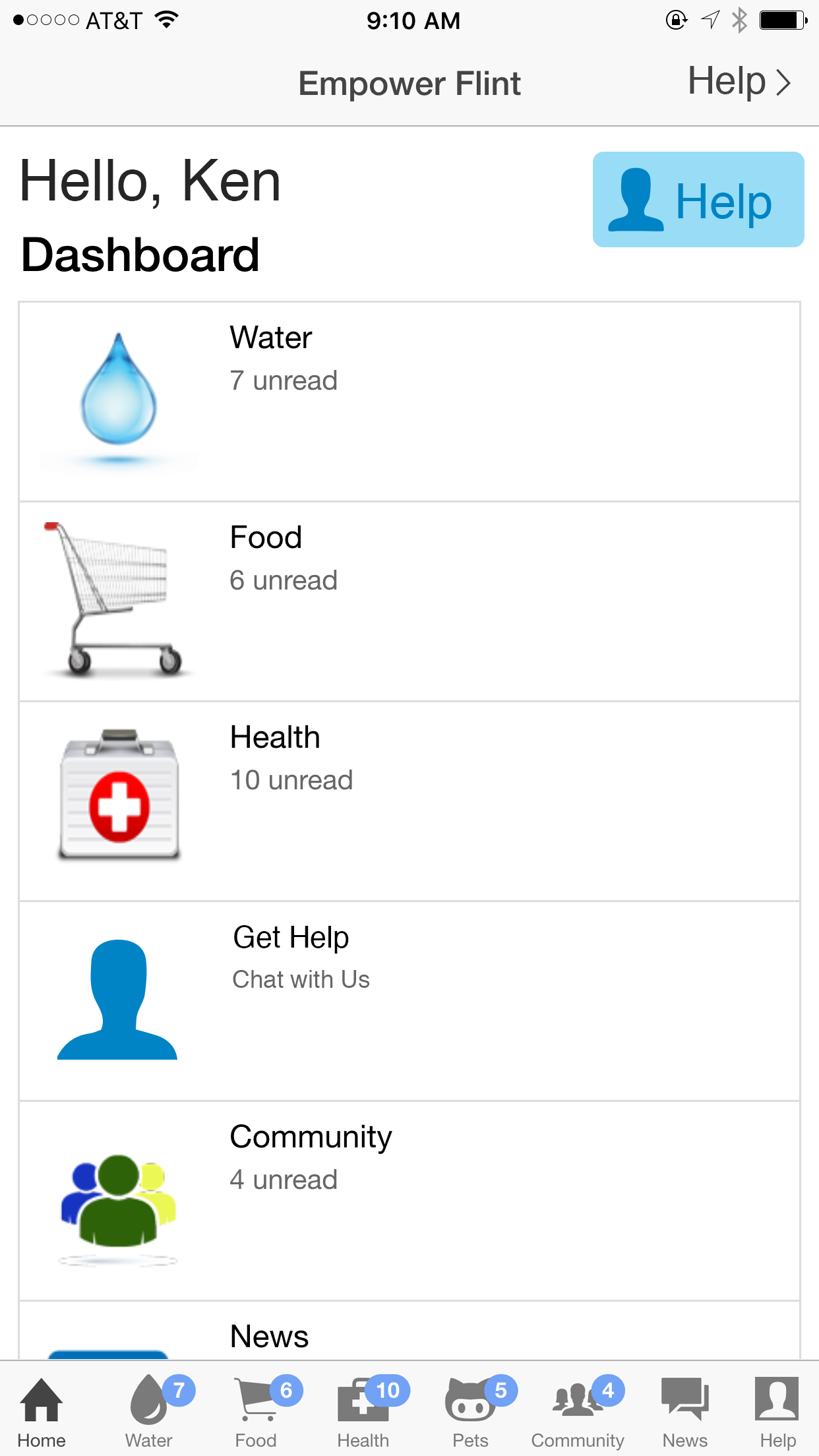Open the Water row with 7 unread
Image resolution: width=819 pixels, height=1456 pixels.
(x=409, y=402)
